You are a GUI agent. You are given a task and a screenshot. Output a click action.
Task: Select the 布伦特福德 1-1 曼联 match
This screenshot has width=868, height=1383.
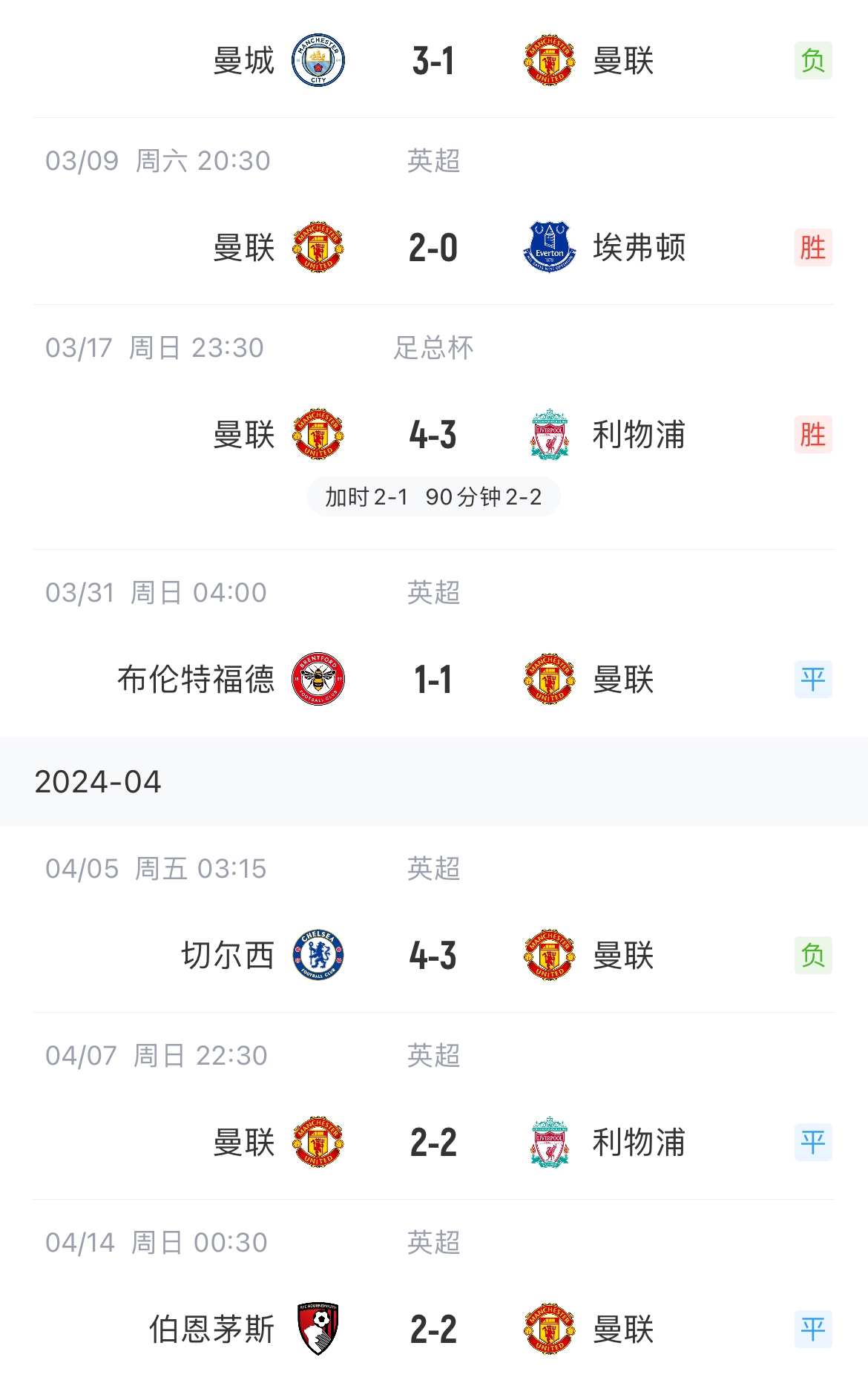pyautogui.click(x=433, y=680)
